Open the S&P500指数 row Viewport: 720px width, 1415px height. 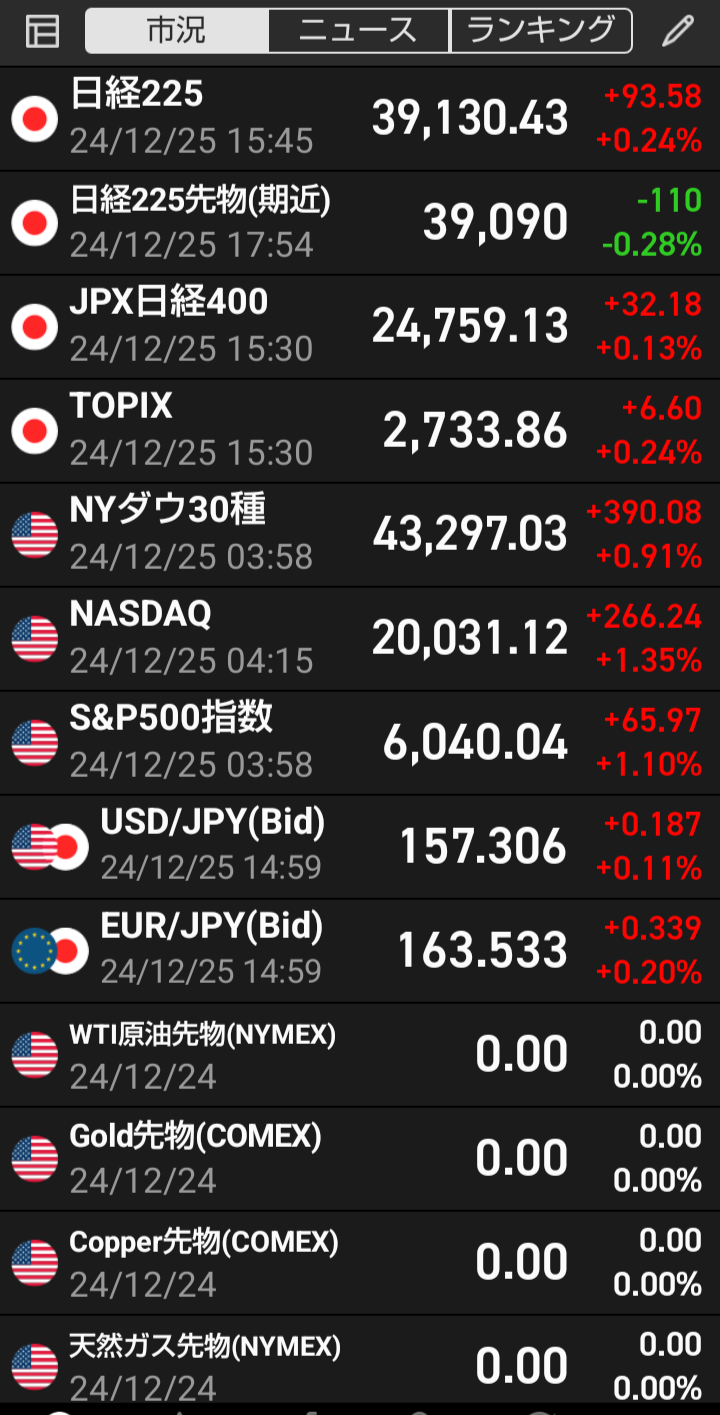coord(360,742)
